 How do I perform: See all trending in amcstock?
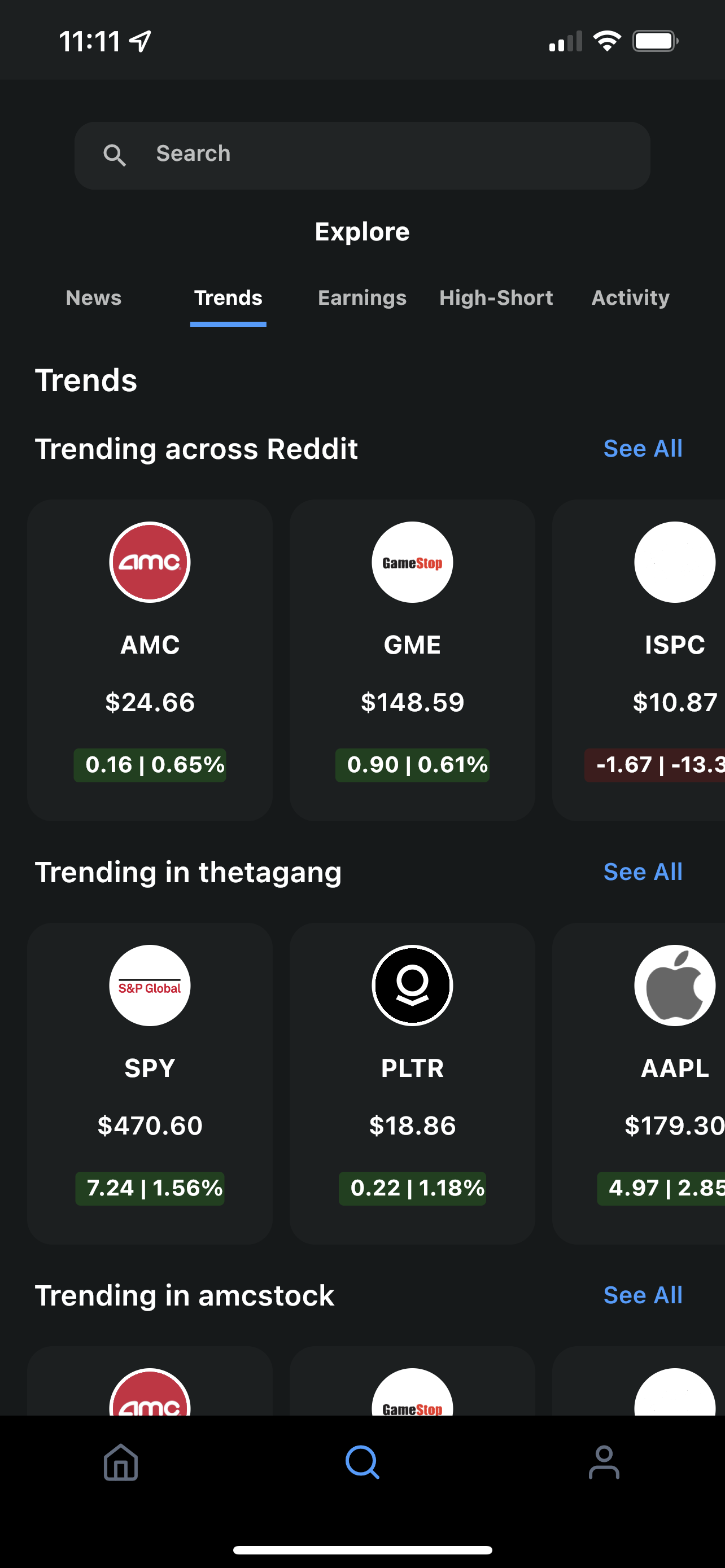coord(642,1295)
